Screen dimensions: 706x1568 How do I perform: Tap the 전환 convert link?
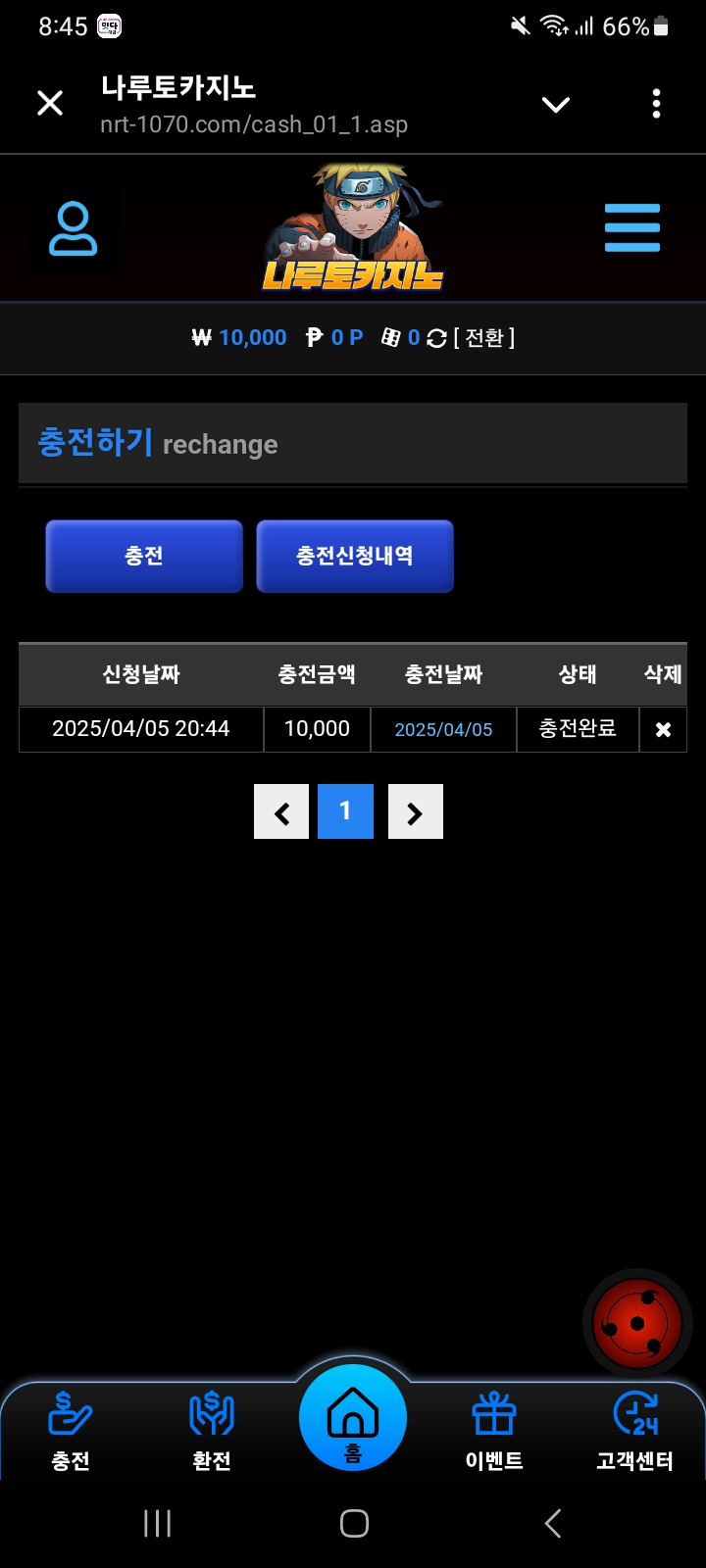(483, 338)
